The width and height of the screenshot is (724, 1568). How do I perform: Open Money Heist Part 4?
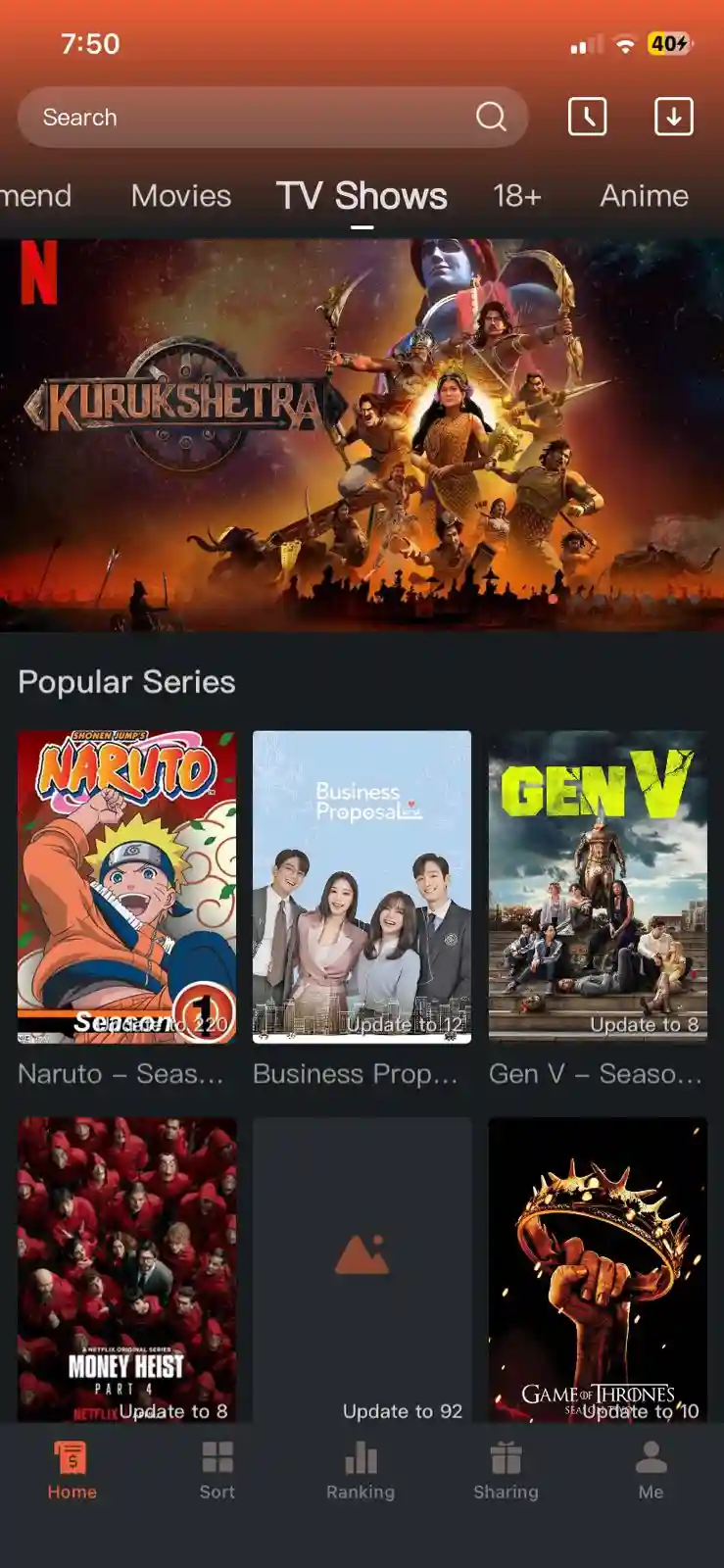pyautogui.click(x=126, y=1269)
